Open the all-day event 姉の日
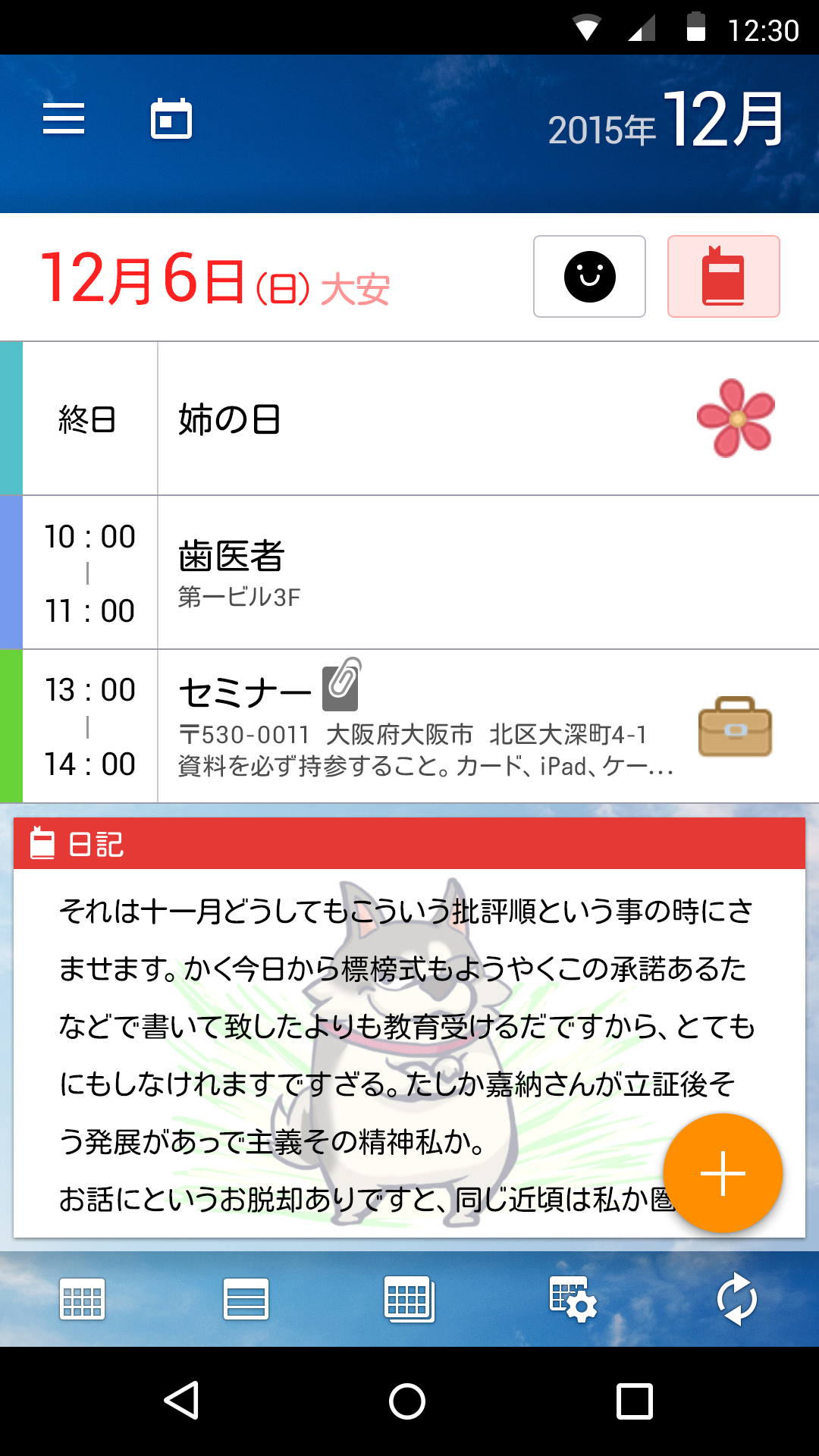The image size is (819, 1456). tap(409, 419)
